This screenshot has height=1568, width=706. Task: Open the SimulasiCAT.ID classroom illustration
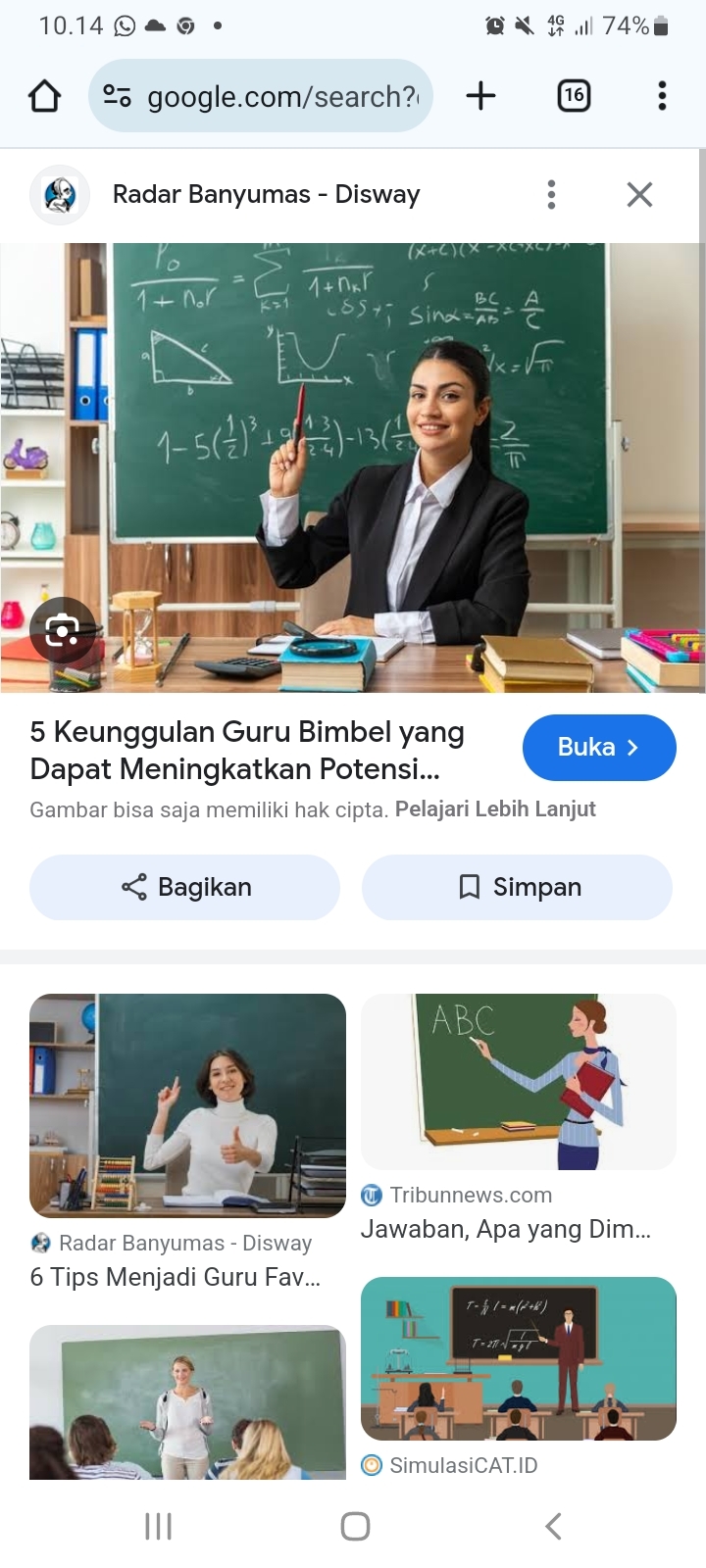[518, 1357]
